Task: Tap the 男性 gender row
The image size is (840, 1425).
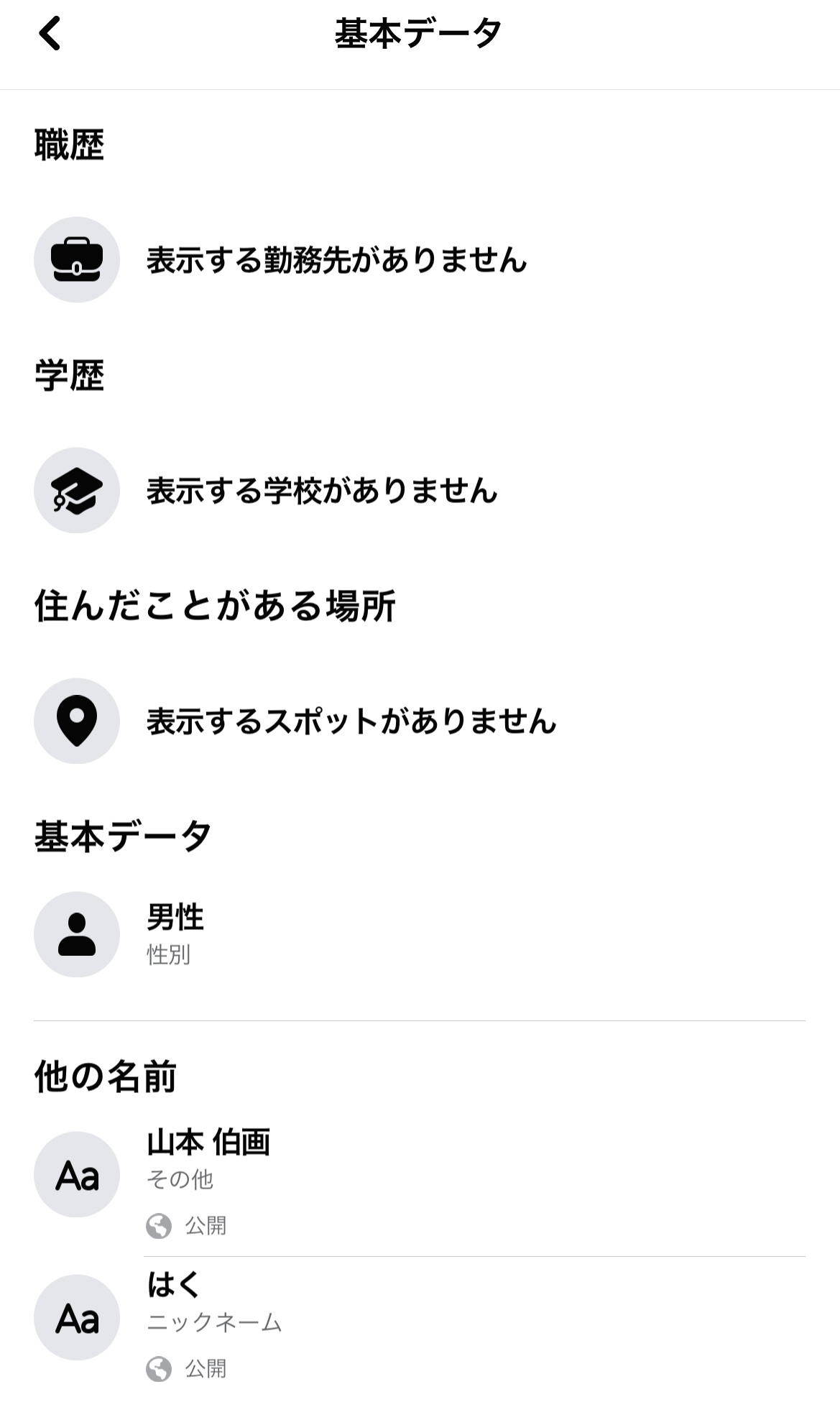Action: click(x=420, y=934)
